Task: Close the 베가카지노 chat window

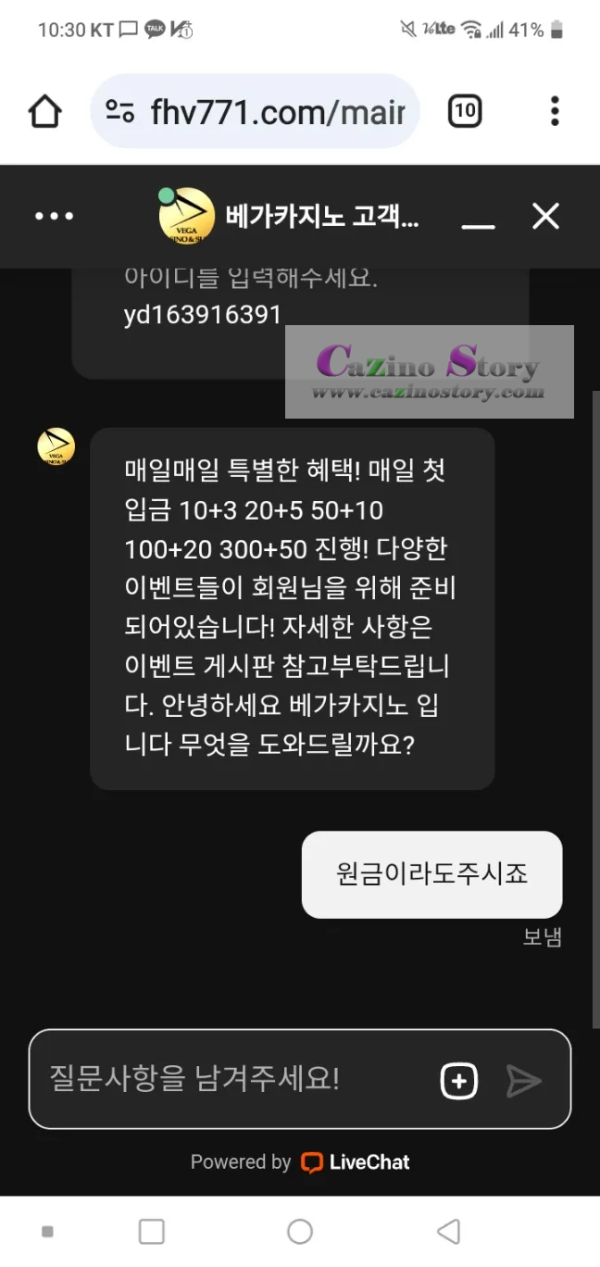Action: (545, 216)
